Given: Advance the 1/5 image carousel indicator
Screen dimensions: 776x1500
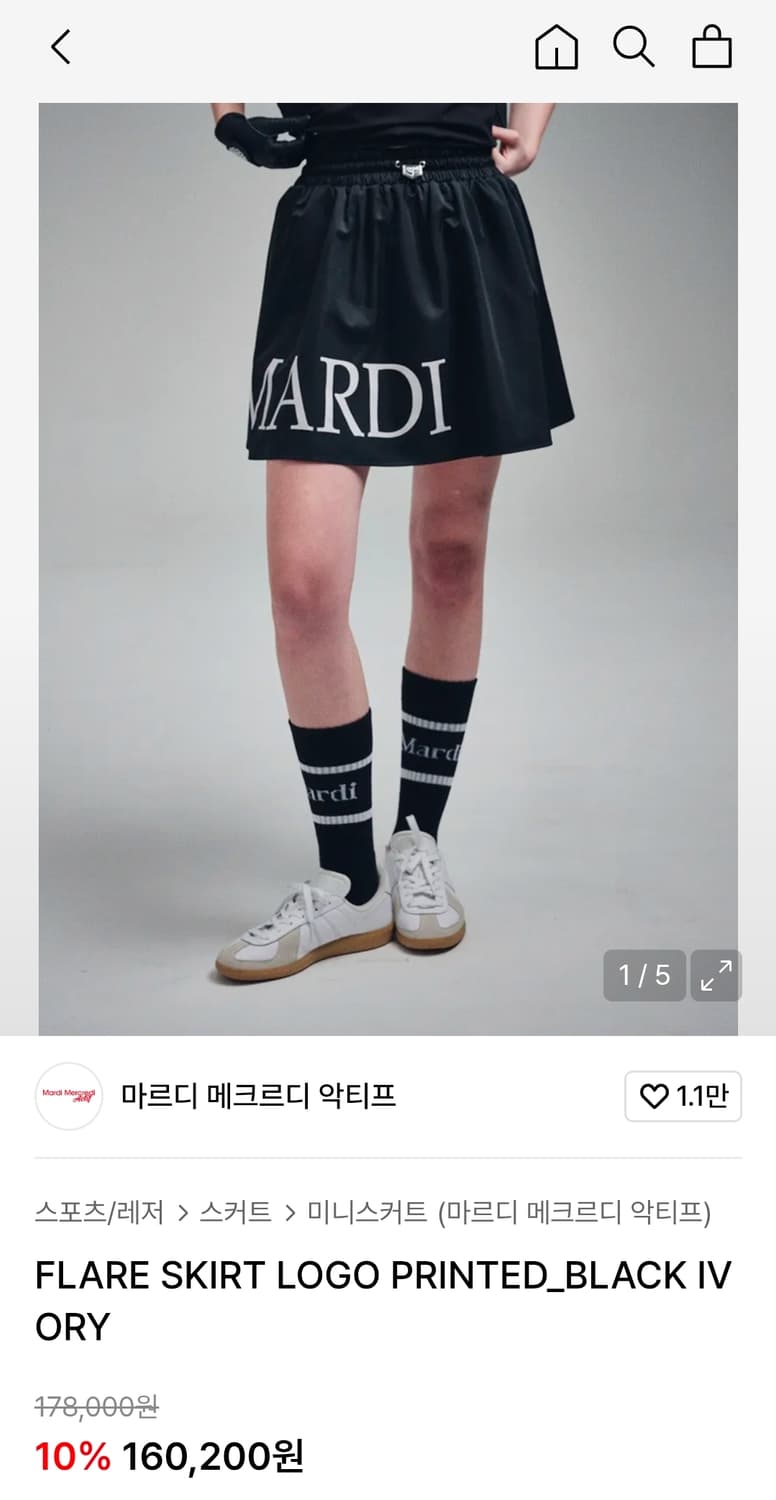Looking at the screenshot, I should click(644, 975).
